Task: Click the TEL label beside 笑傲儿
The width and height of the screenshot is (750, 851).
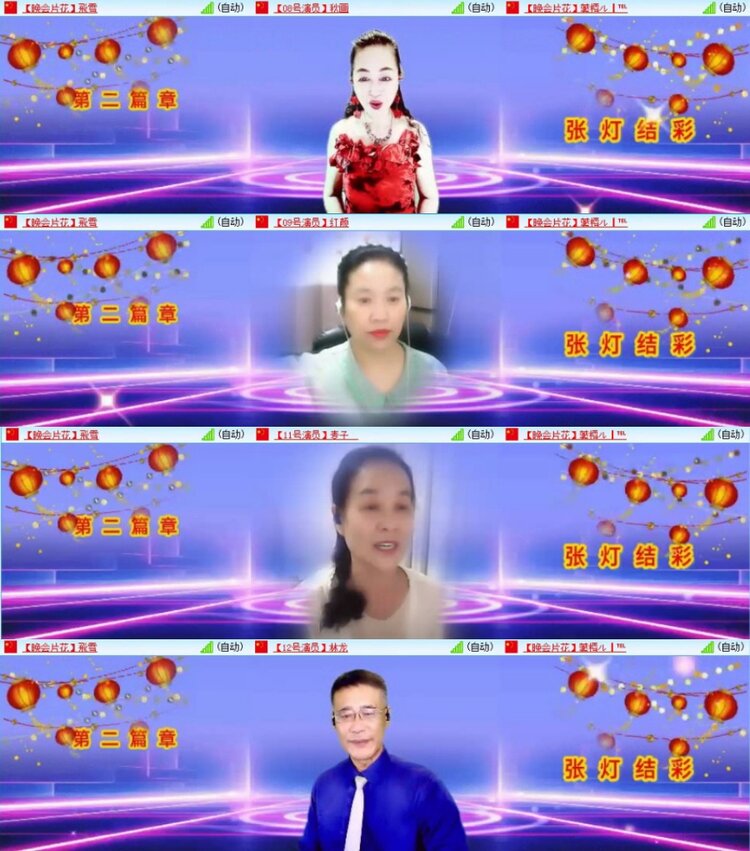Action: [622, 8]
